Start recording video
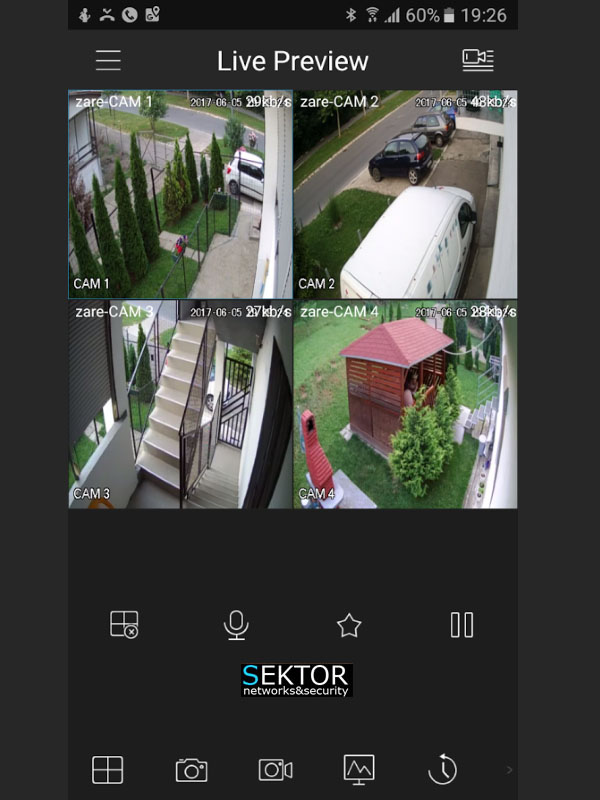The height and width of the screenshot is (800, 600). coord(275,769)
